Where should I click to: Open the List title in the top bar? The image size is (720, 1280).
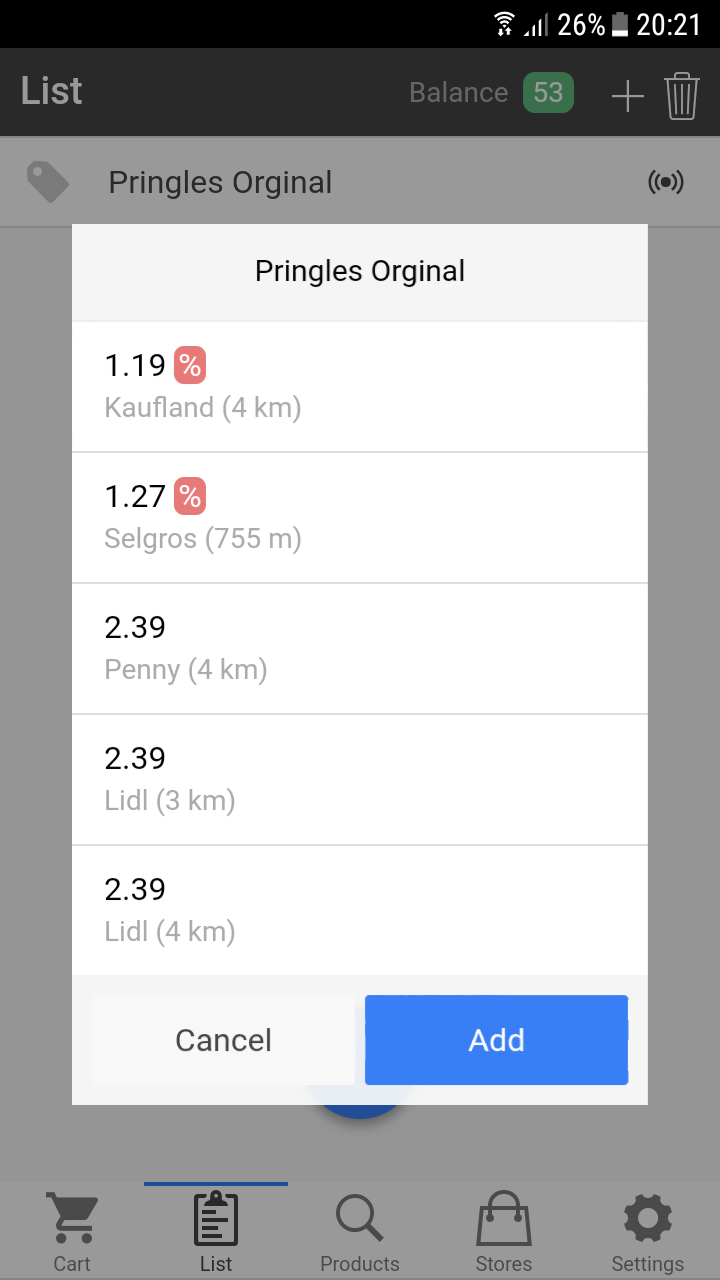(x=51, y=90)
